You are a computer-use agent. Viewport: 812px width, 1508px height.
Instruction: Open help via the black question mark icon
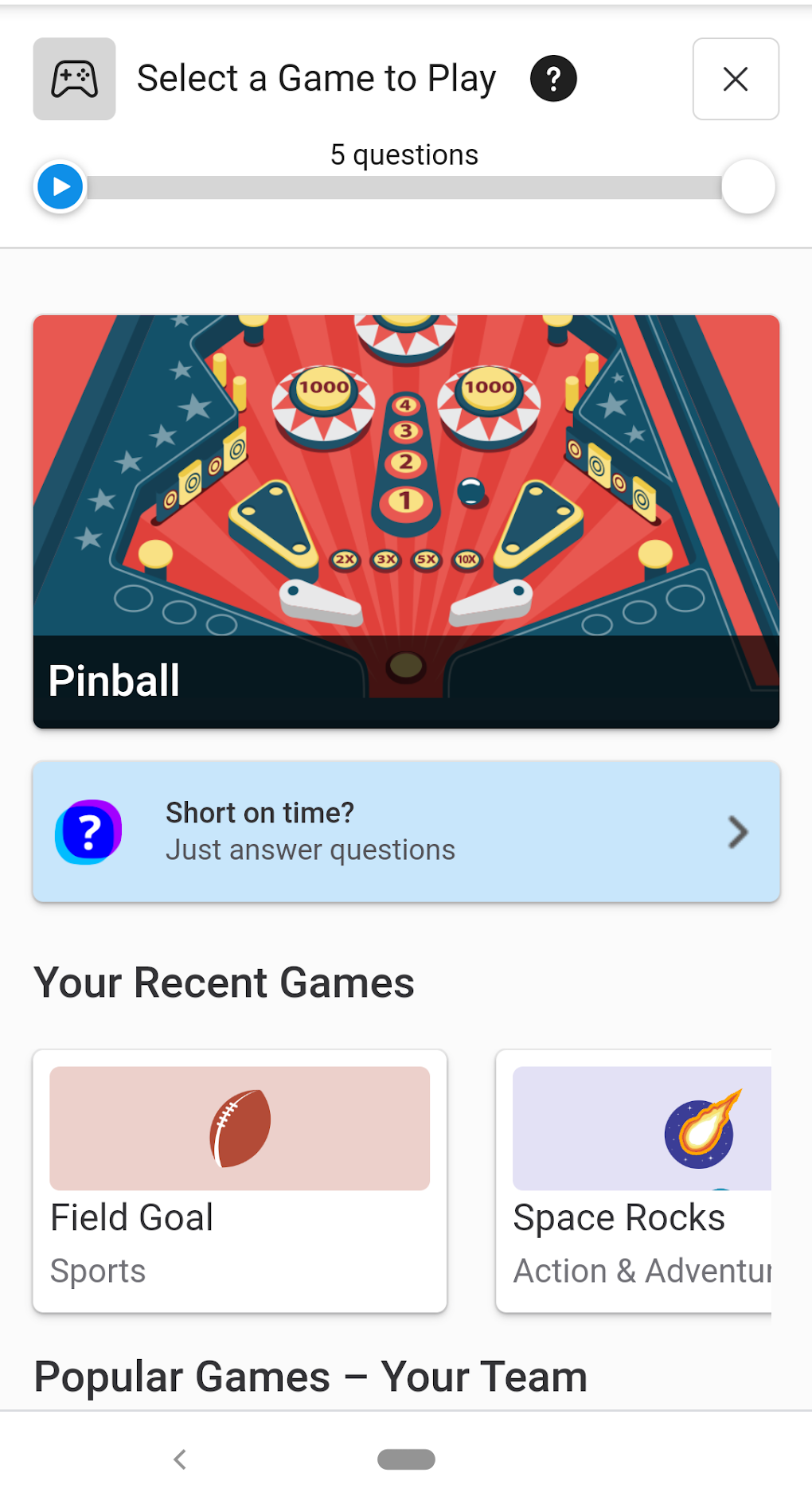tap(552, 77)
